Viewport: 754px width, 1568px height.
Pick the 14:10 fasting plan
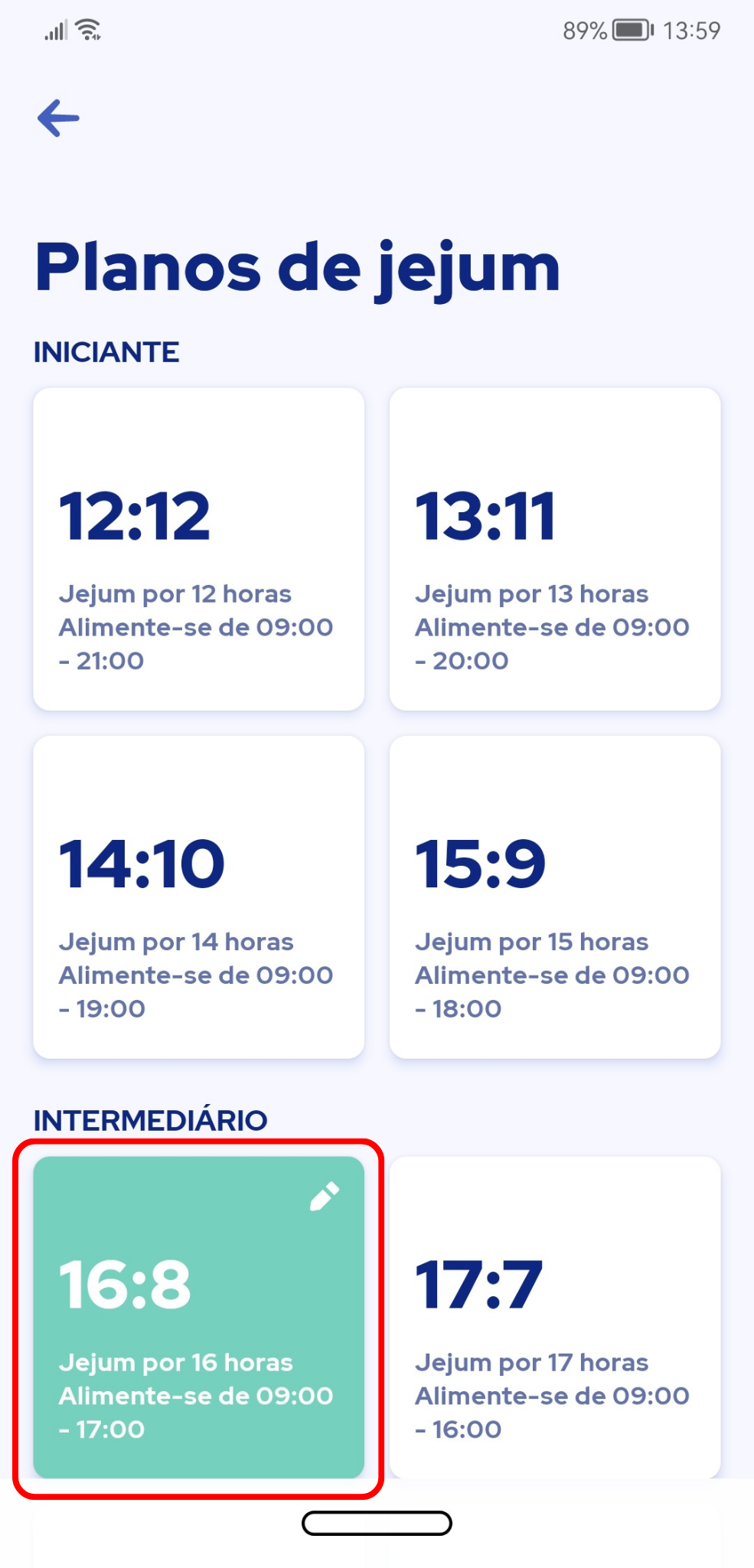click(199, 897)
